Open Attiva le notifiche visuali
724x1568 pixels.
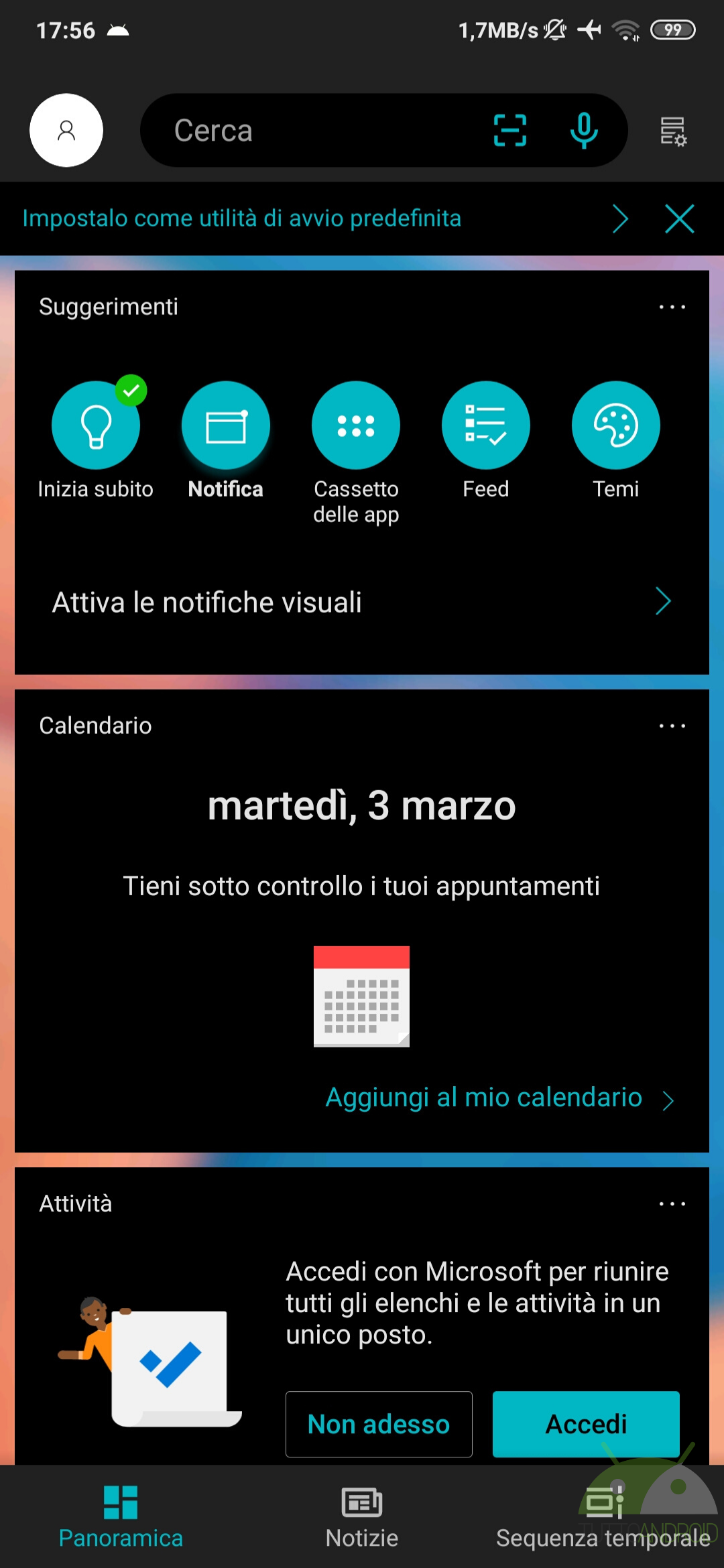pyautogui.click(x=362, y=602)
